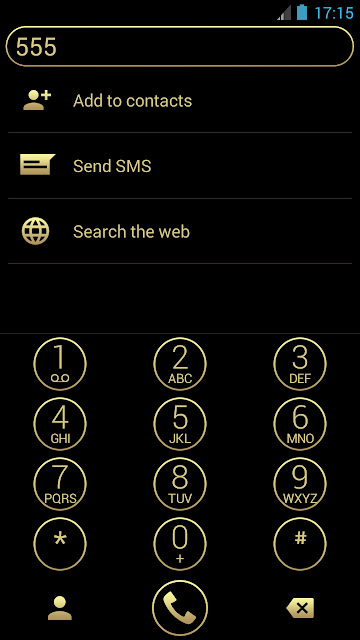The image size is (360, 640).
Task: Enter digit 4 GHI
Action: point(60,424)
